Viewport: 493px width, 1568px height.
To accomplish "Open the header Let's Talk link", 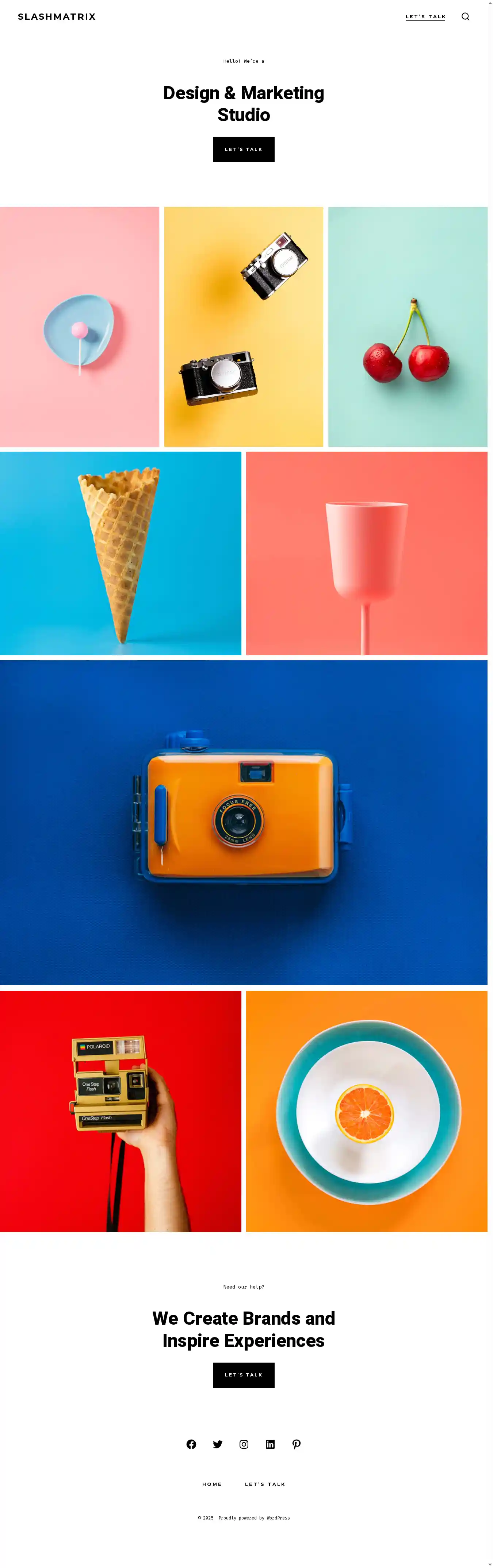I will click(425, 16).
